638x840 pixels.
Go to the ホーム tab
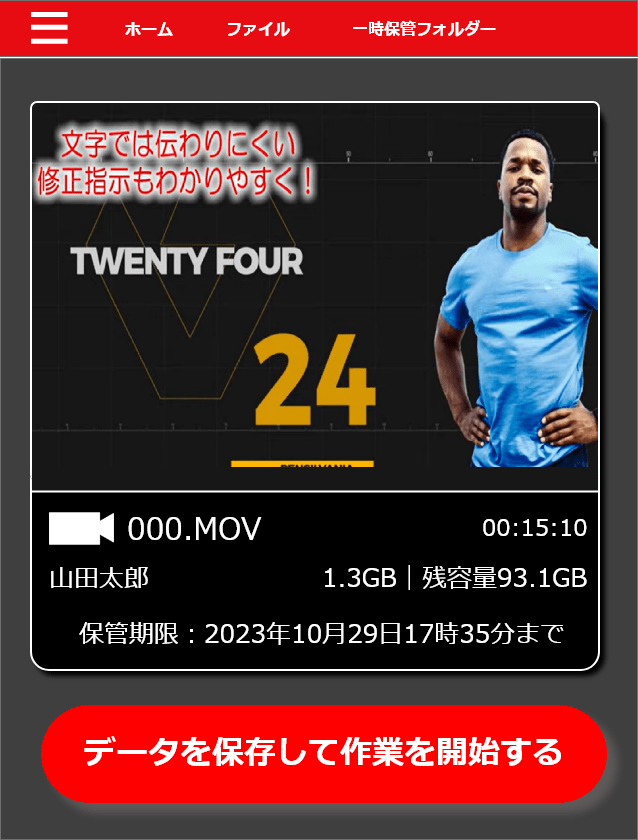point(149,29)
